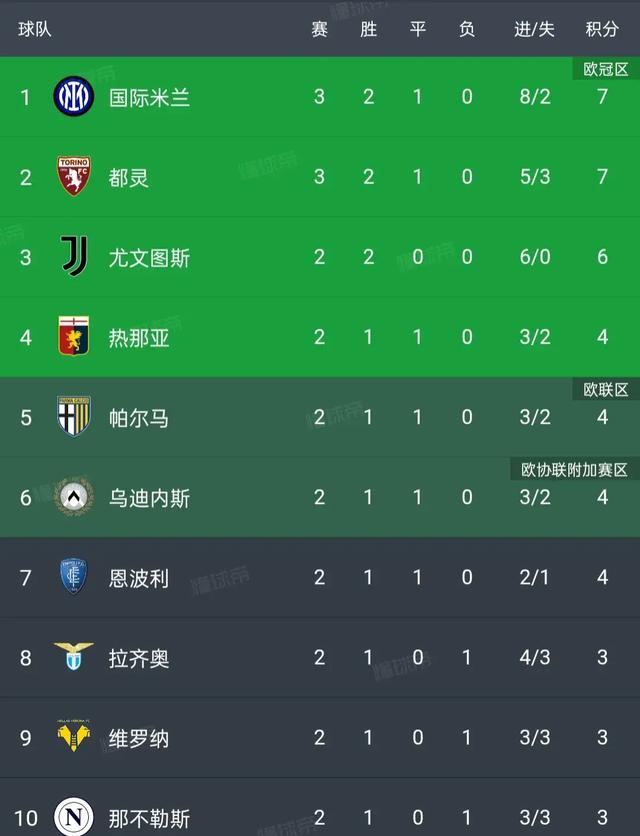
Task: Open the 都灵 team row
Action: 129,178
